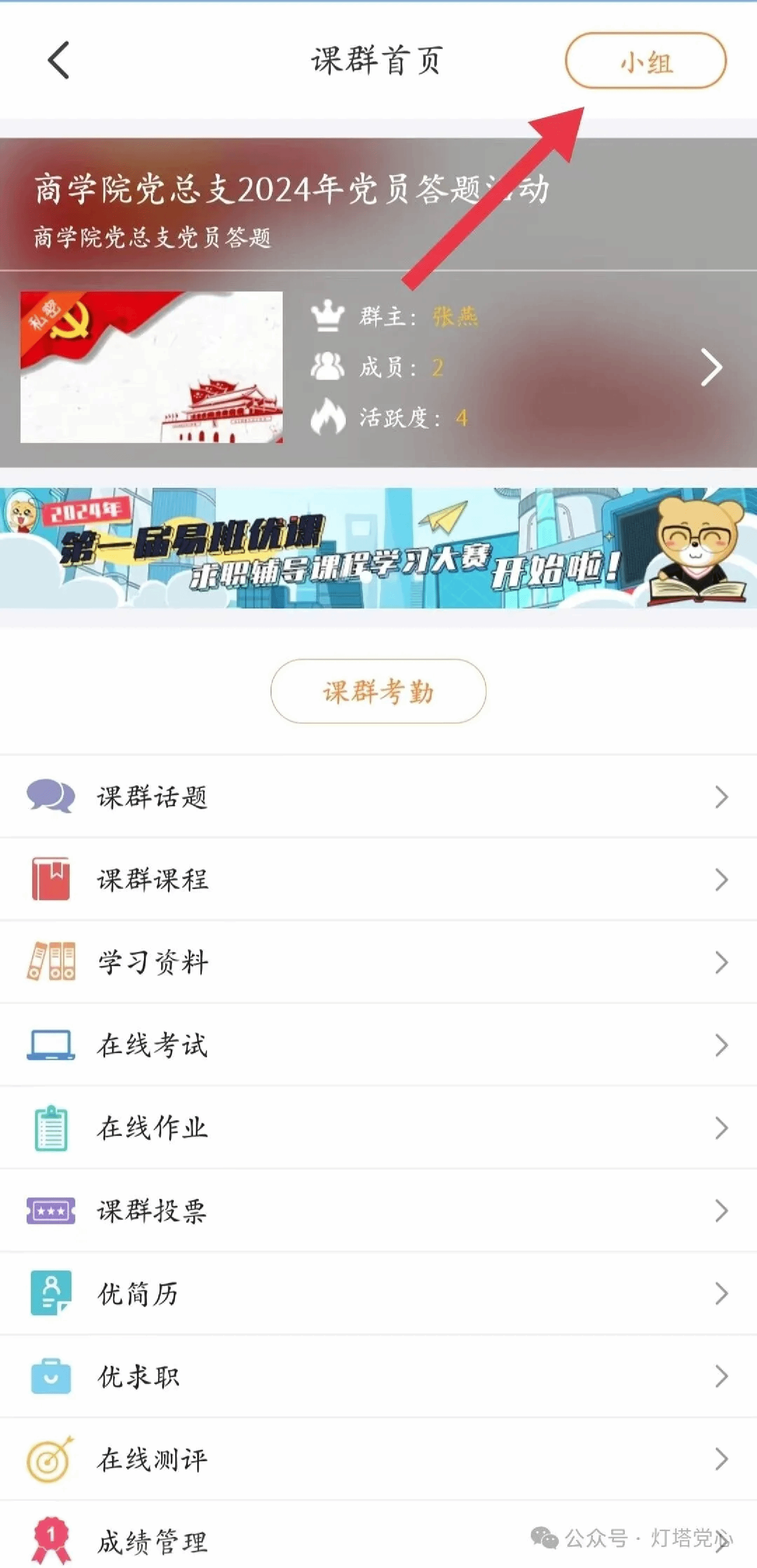Go to 课群课程
This screenshot has height=1568, width=757.
click(378, 879)
